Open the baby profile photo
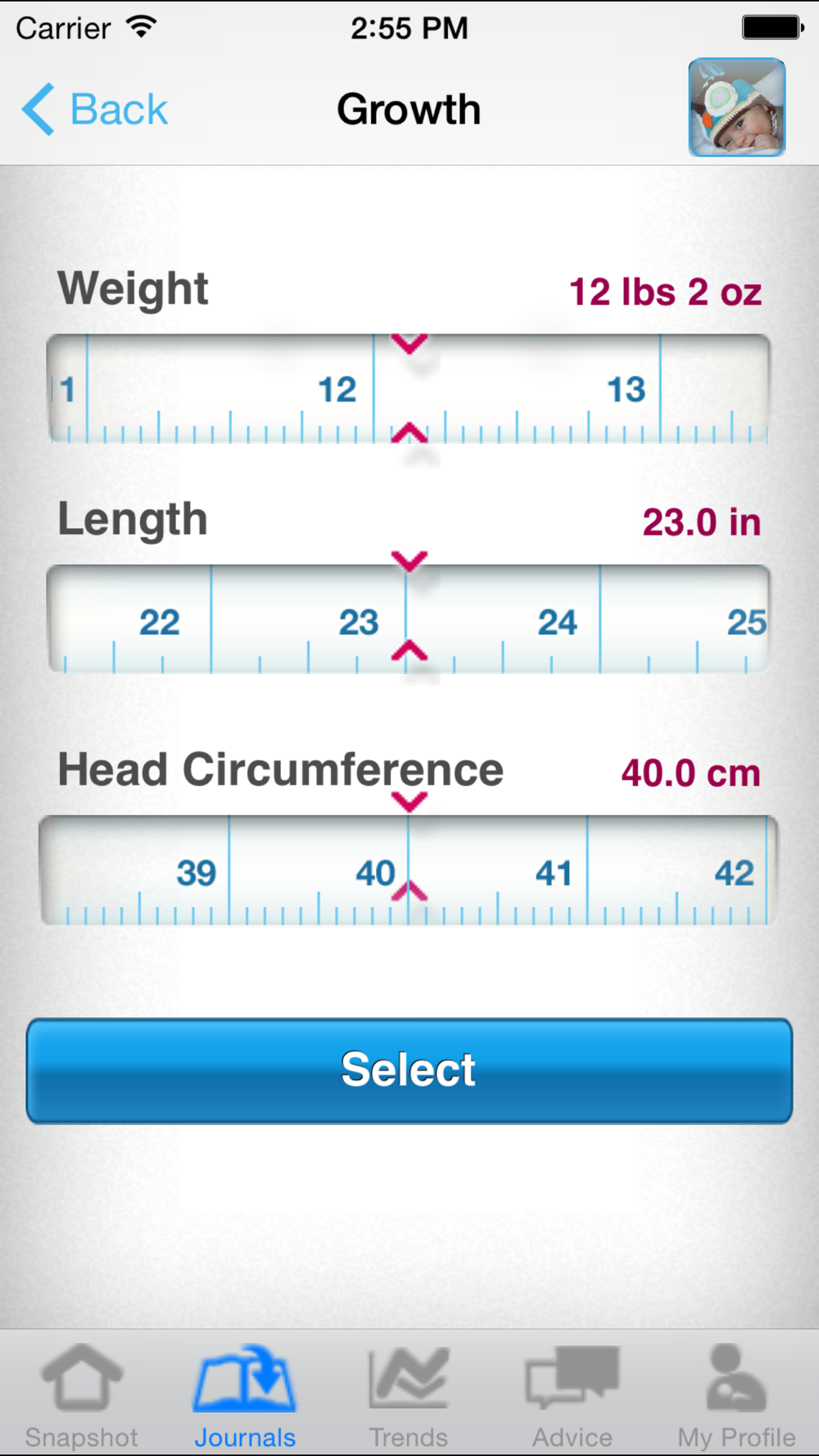This screenshot has height=1456, width=819. tap(737, 107)
